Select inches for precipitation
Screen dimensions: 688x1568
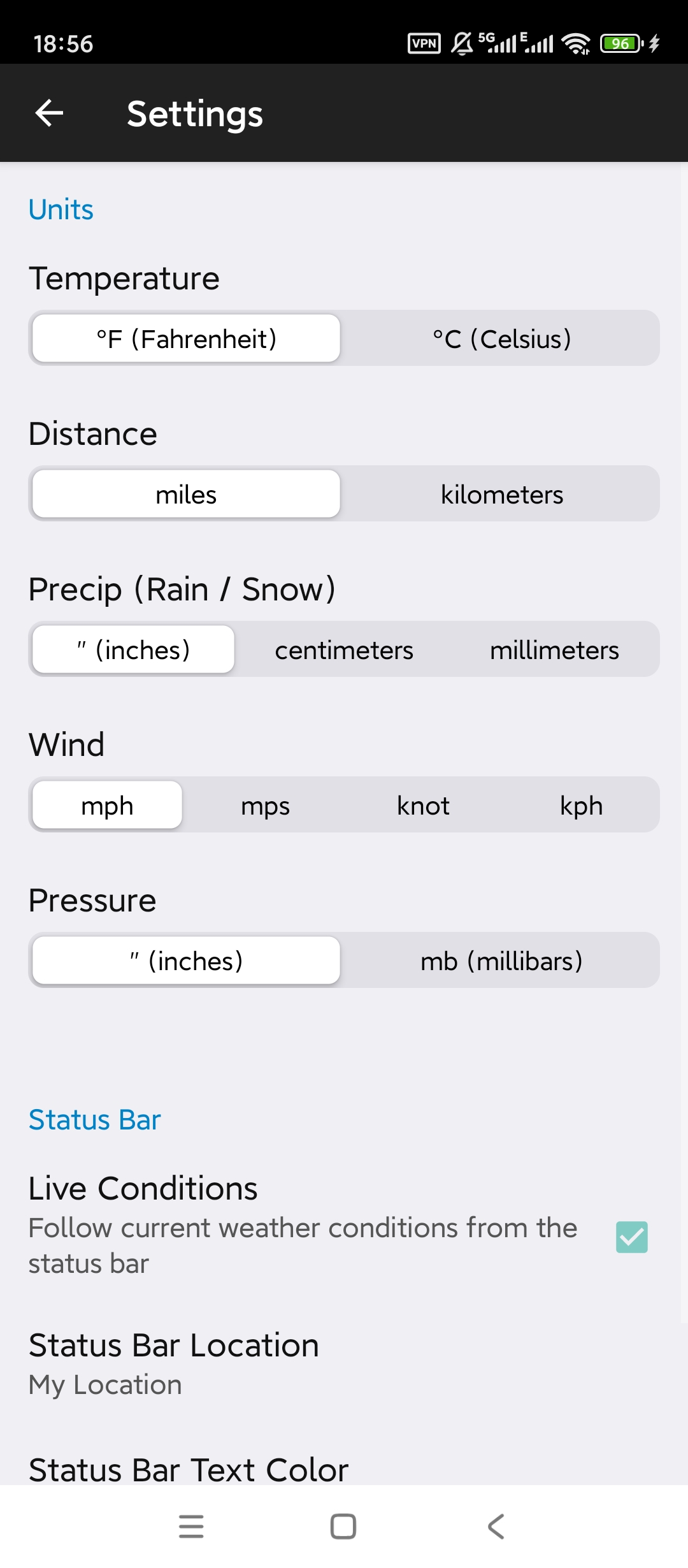[133, 649]
